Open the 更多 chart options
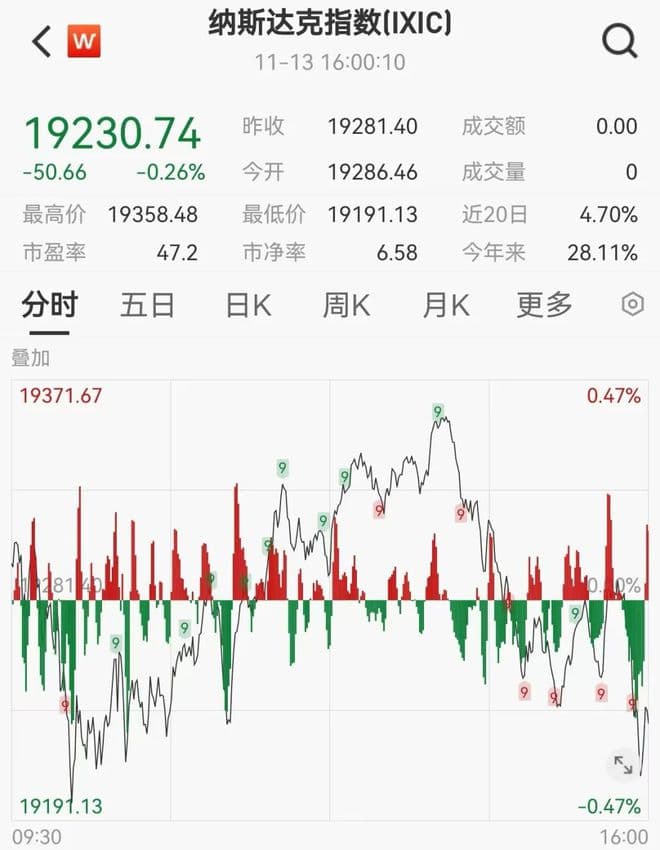Image resolution: width=660 pixels, height=850 pixels. [544, 305]
